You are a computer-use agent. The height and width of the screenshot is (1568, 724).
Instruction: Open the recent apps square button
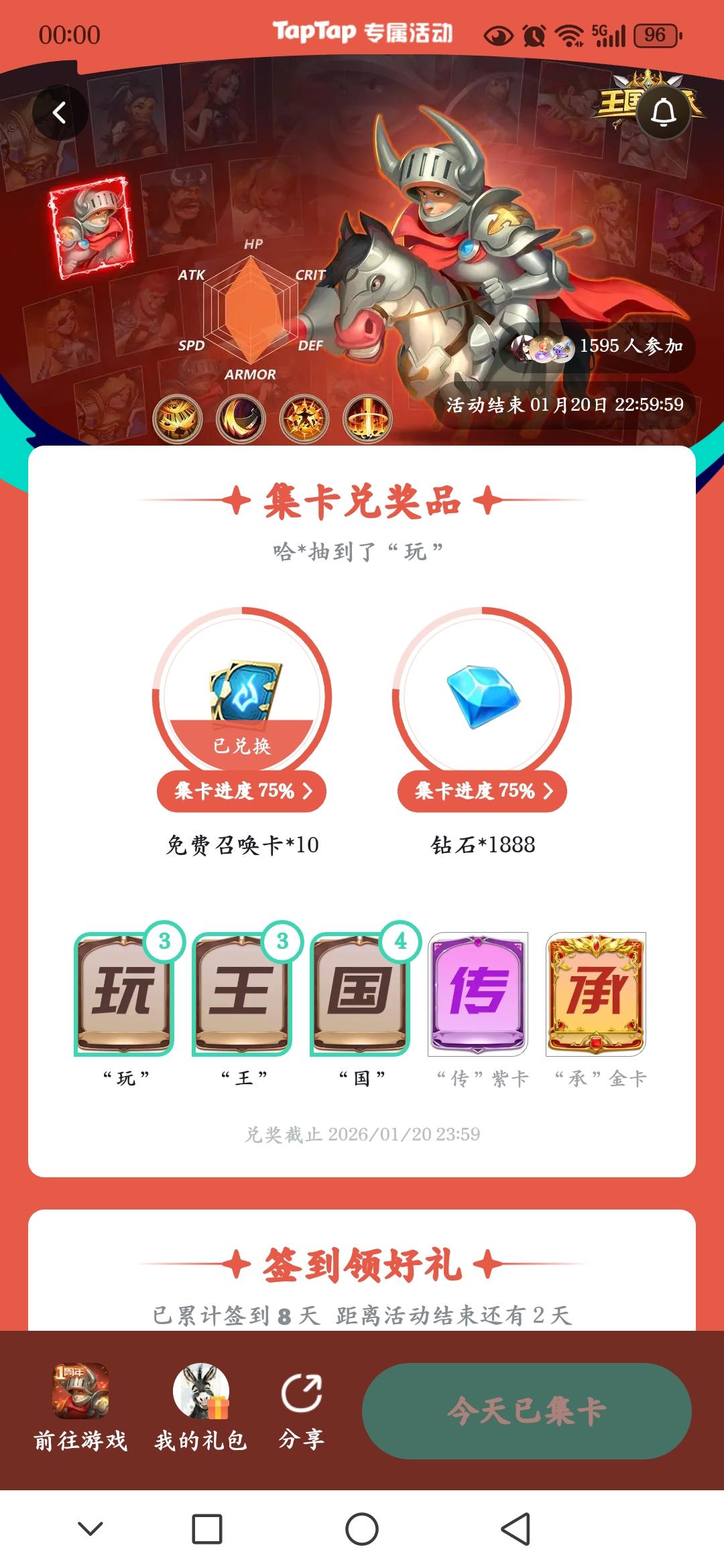tap(207, 1529)
